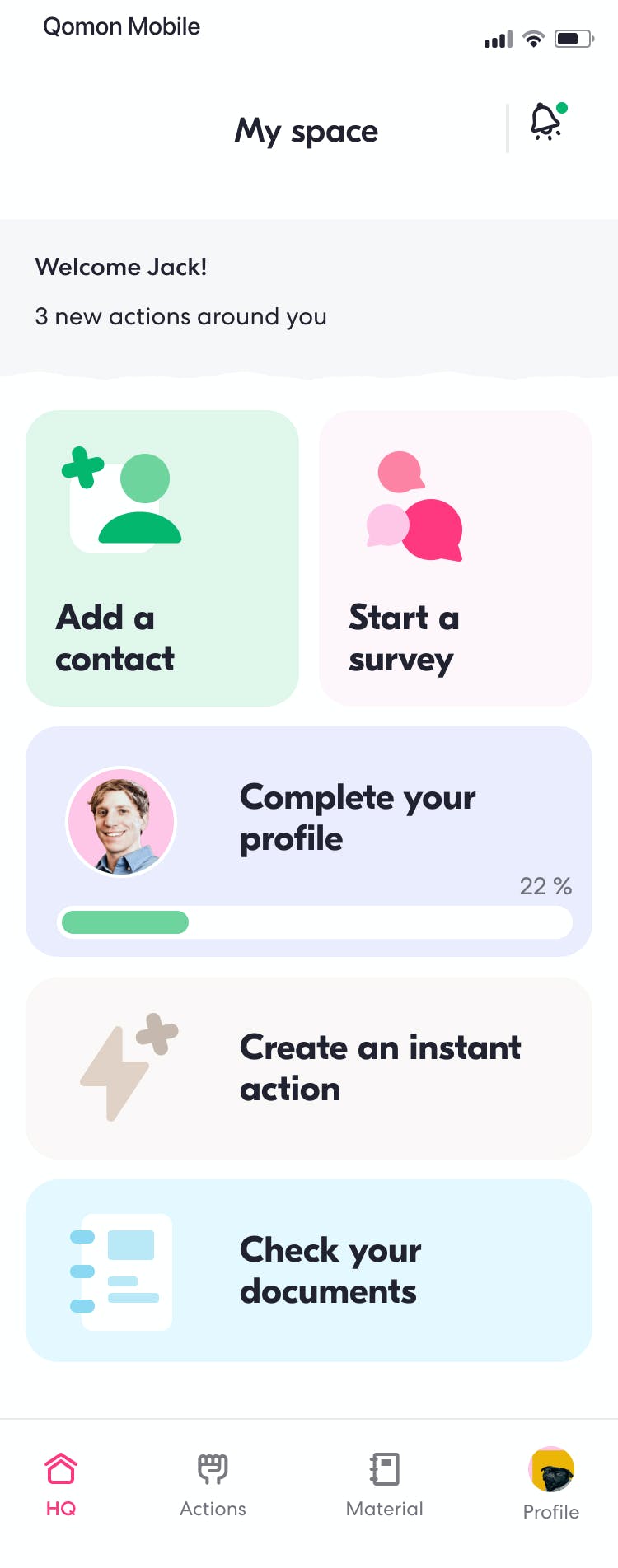This screenshot has width=618, height=1568.
Task: Open the Complete your profile card
Action: [x=309, y=841]
